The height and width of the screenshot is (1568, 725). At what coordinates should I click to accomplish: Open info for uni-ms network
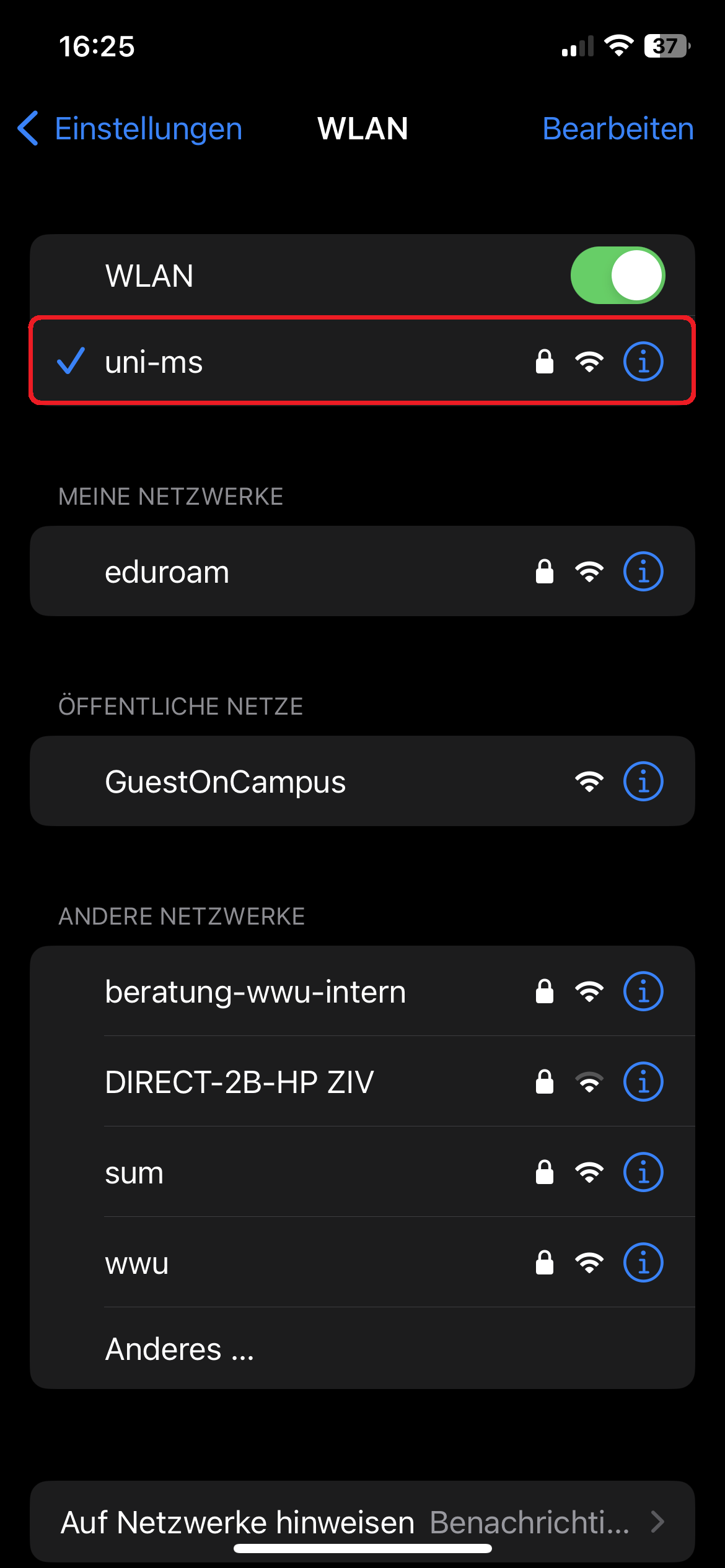[x=643, y=362]
